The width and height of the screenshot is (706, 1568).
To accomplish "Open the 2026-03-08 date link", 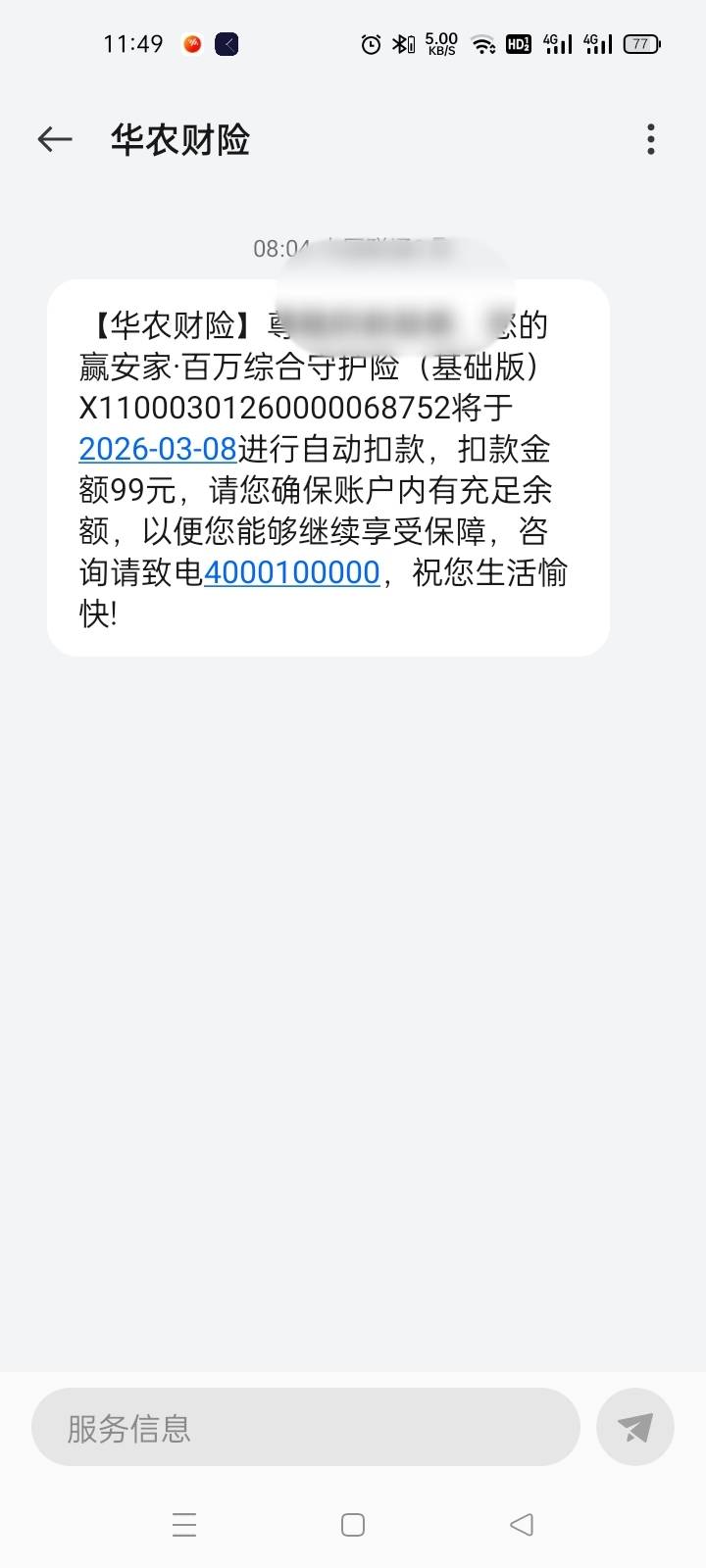I will (158, 449).
